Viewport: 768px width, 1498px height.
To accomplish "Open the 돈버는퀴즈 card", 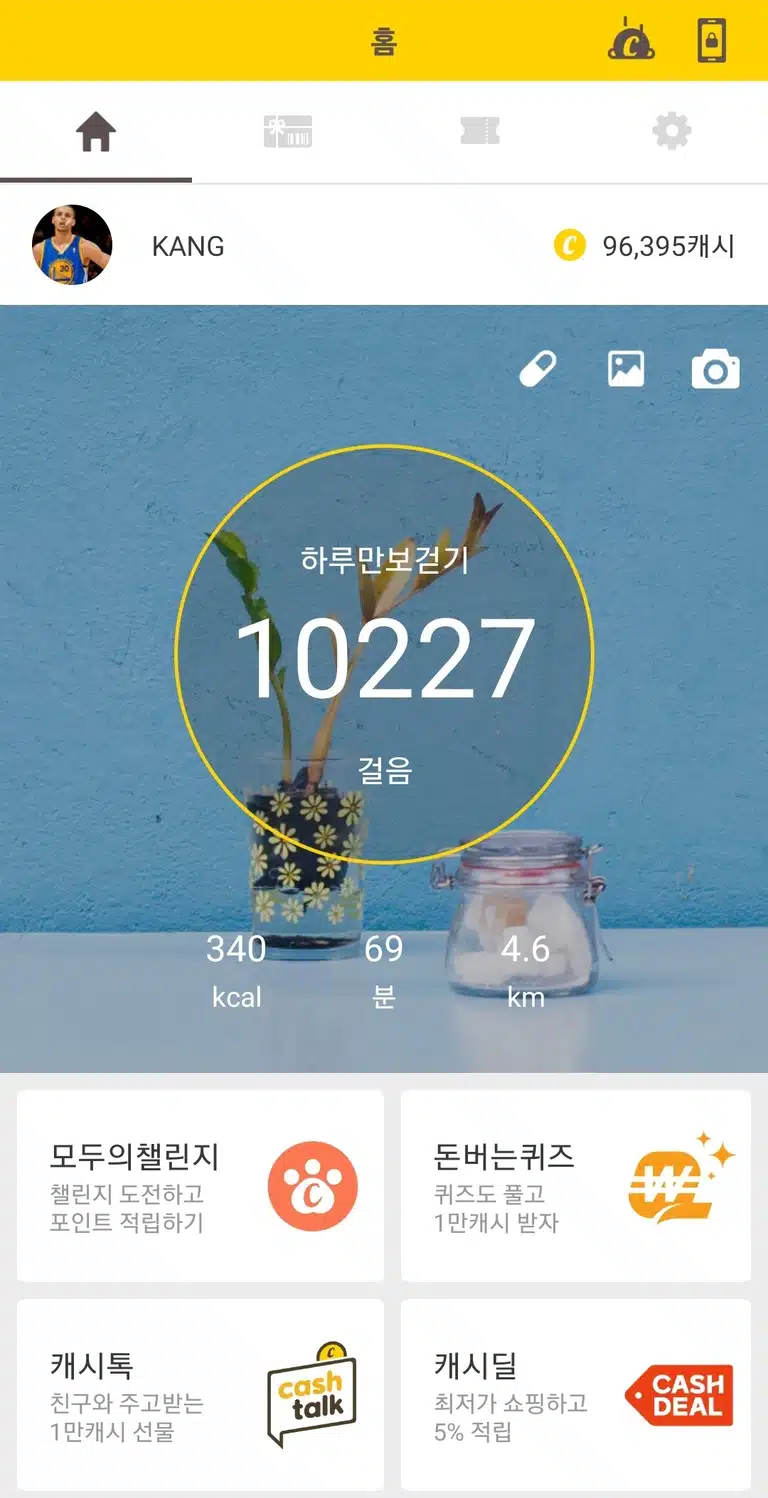I will click(576, 1185).
